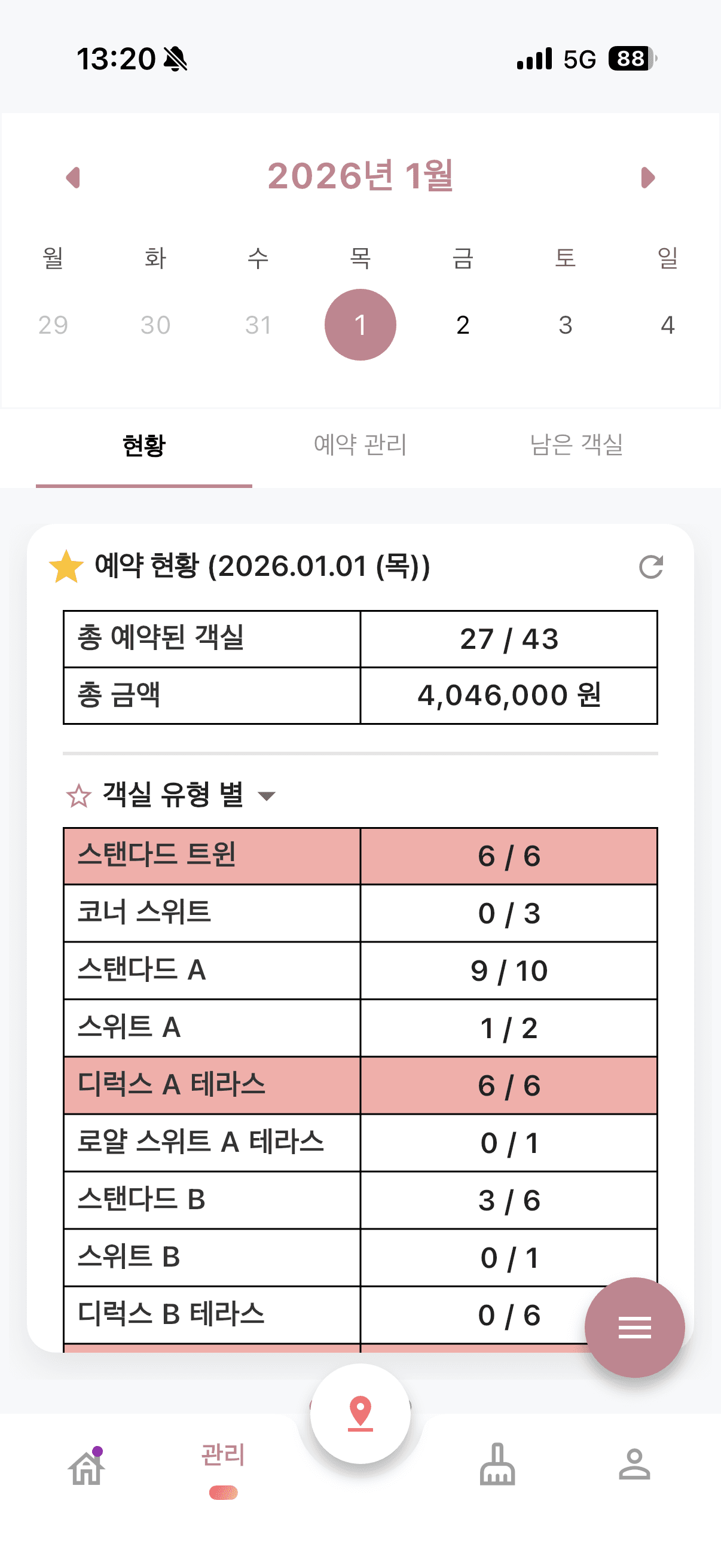Go to next month with right arrow

649,177
